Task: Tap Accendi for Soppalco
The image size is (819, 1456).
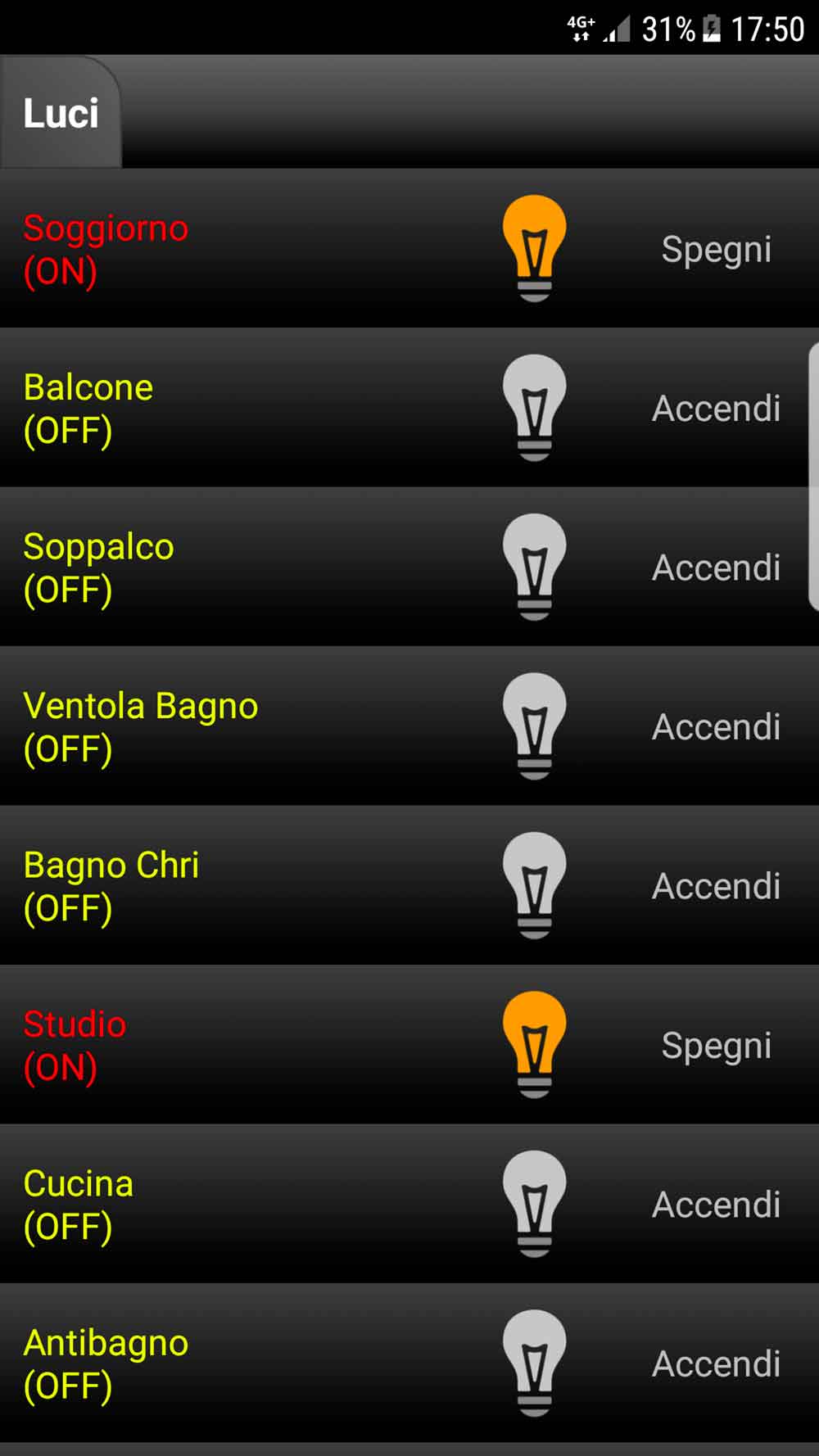Action: point(717,567)
